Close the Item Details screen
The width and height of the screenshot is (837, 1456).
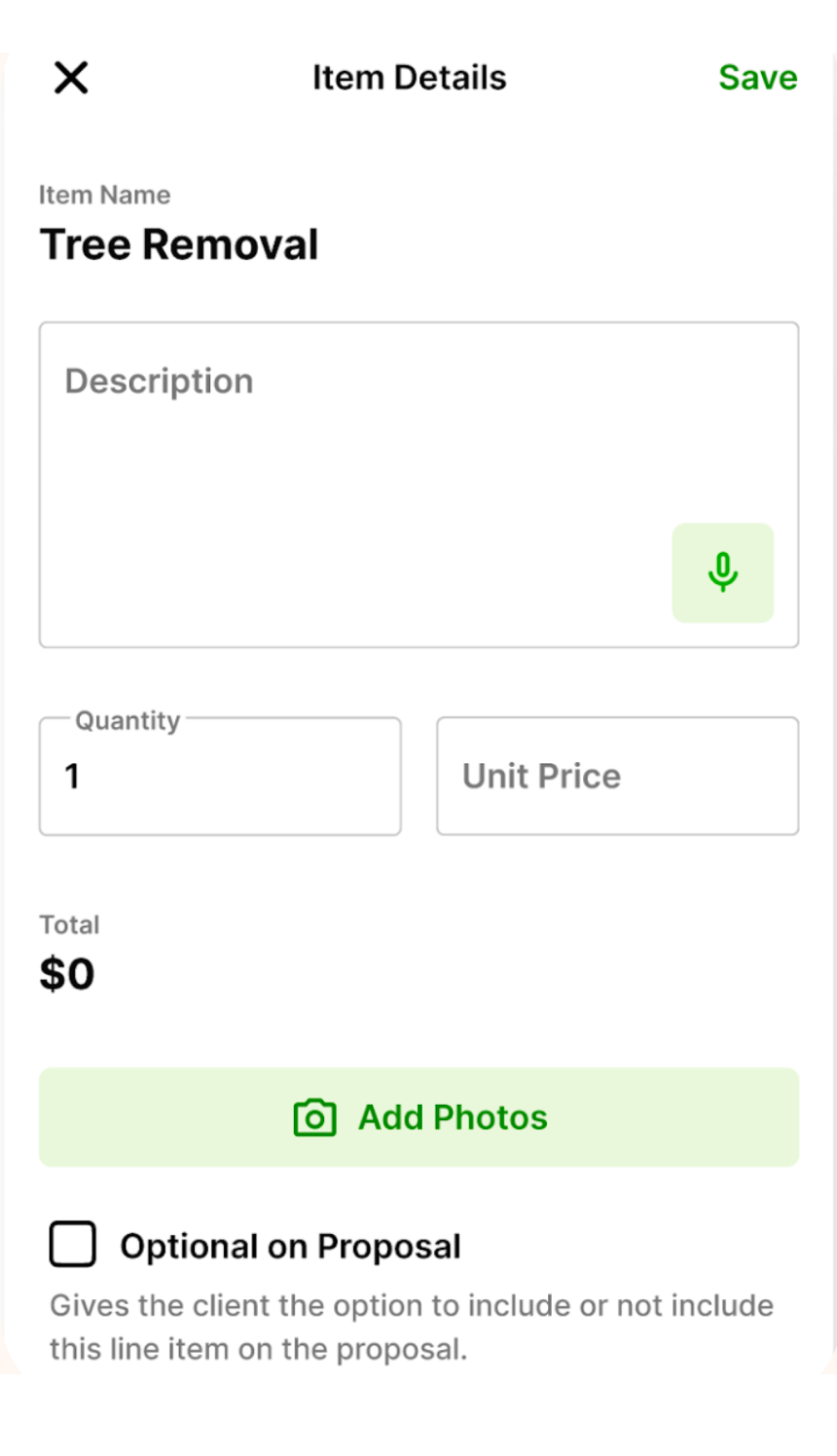click(71, 78)
